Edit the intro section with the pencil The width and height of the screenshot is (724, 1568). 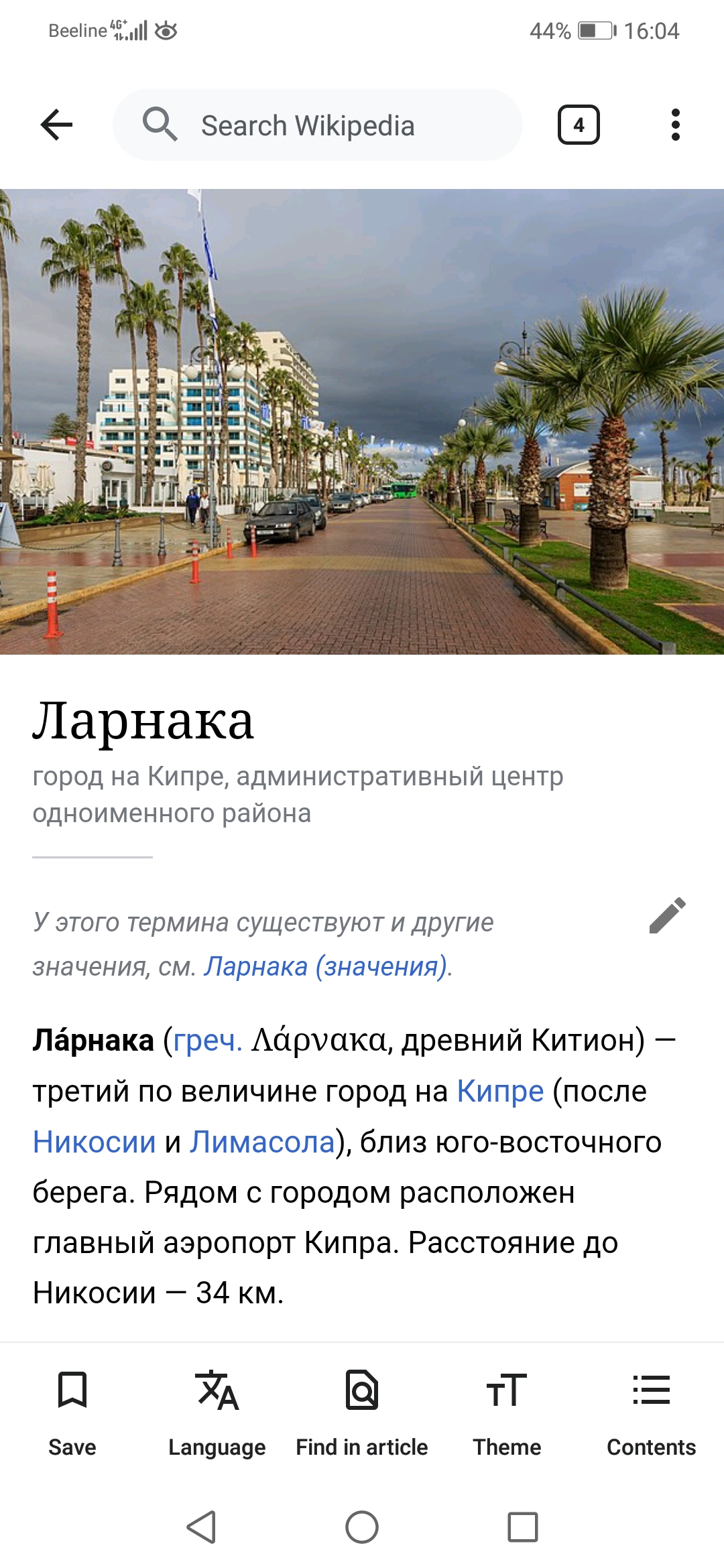(x=668, y=915)
